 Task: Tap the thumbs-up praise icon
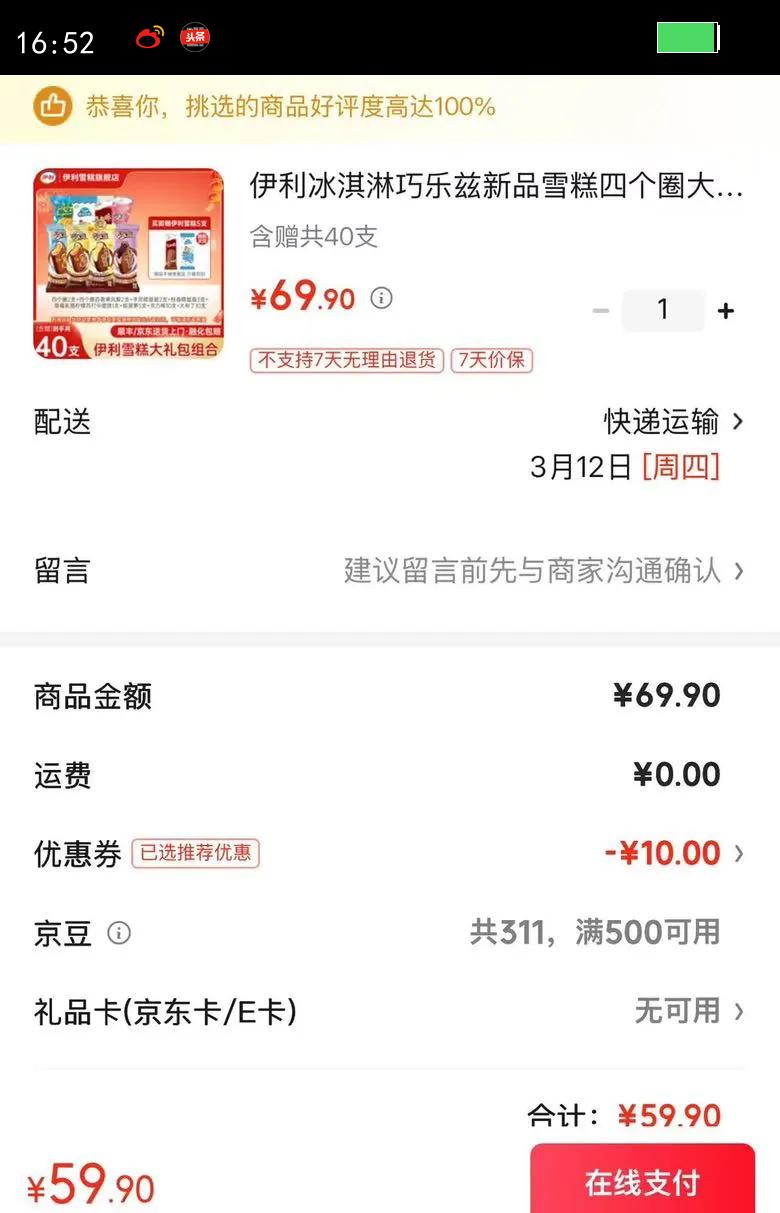pyautogui.click(x=51, y=106)
